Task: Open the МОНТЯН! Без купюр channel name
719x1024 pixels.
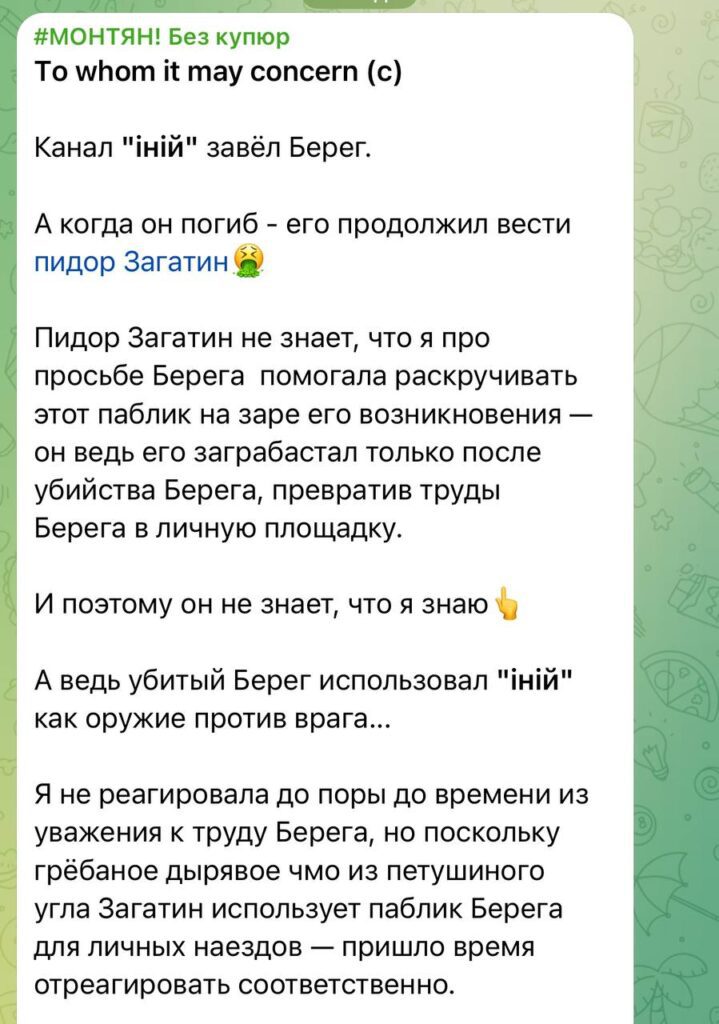Action: click(x=162, y=37)
